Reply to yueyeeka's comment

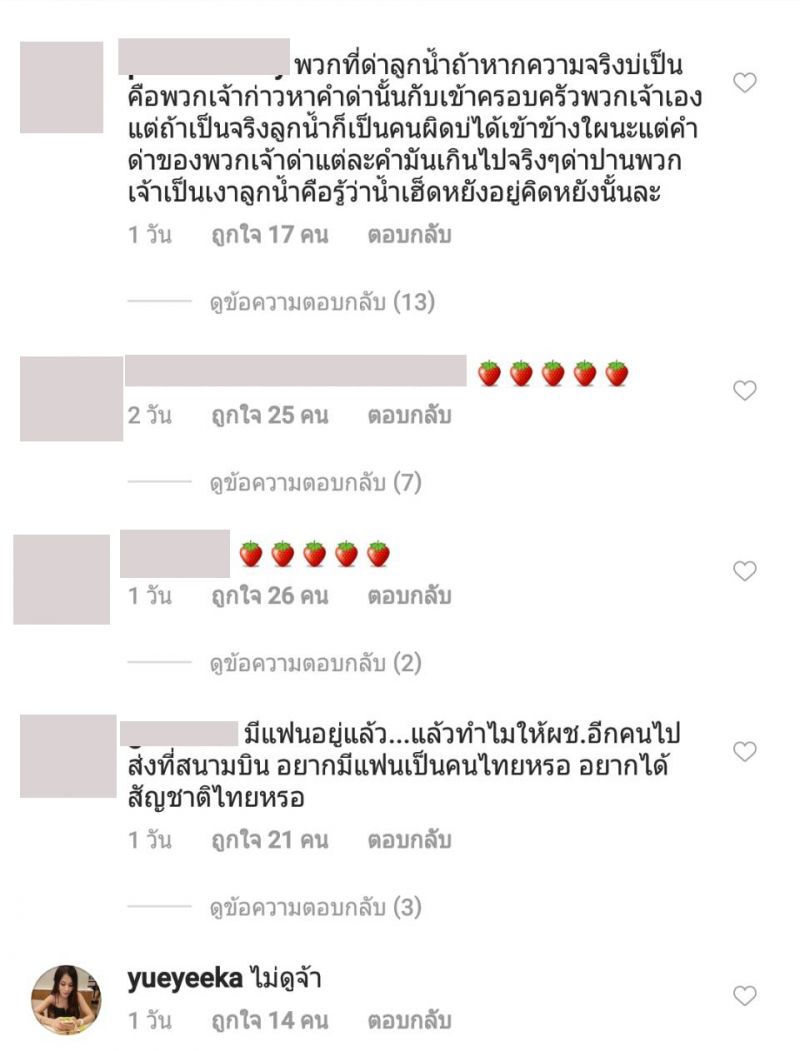[409, 1021]
